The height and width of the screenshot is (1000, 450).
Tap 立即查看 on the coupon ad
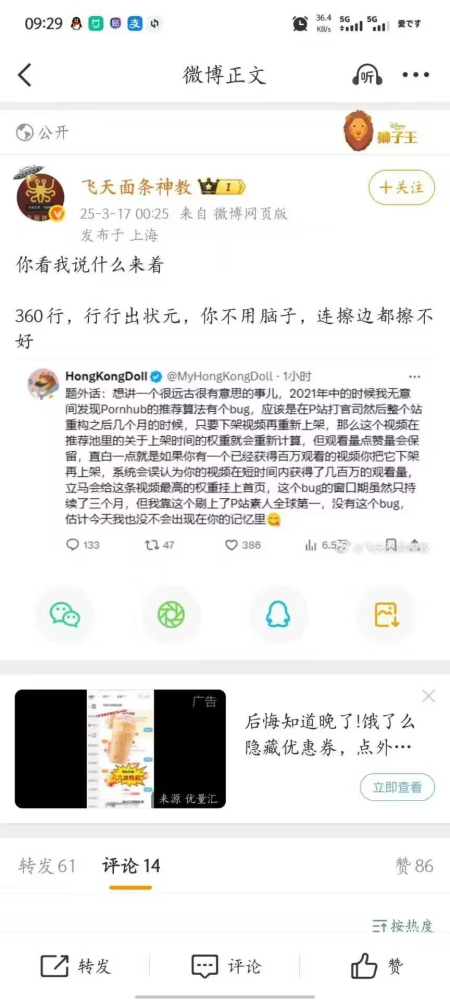click(x=397, y=787)
